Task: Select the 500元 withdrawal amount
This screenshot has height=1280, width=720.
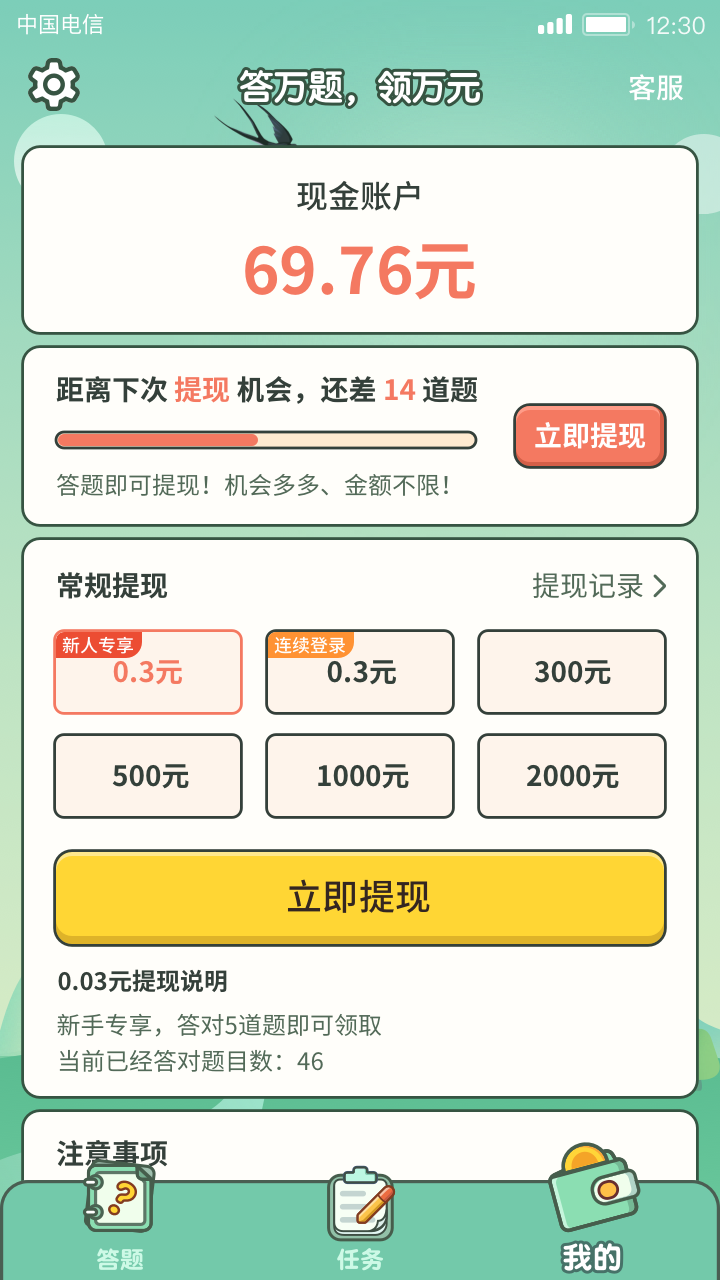Action: tap(148, 776)
